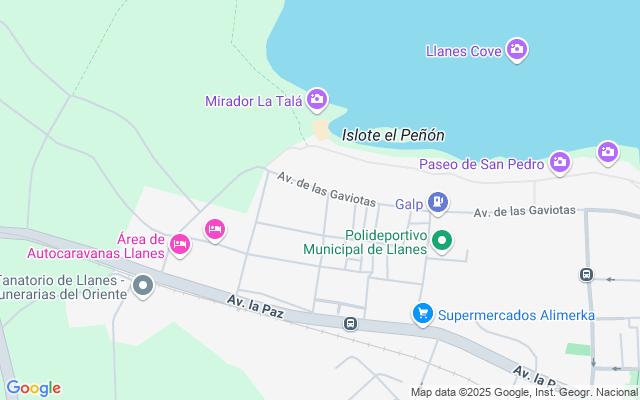The image size is (640, 400).
Task: Select the bus stop on Av. la Paz
Action: tap(350, 323)
